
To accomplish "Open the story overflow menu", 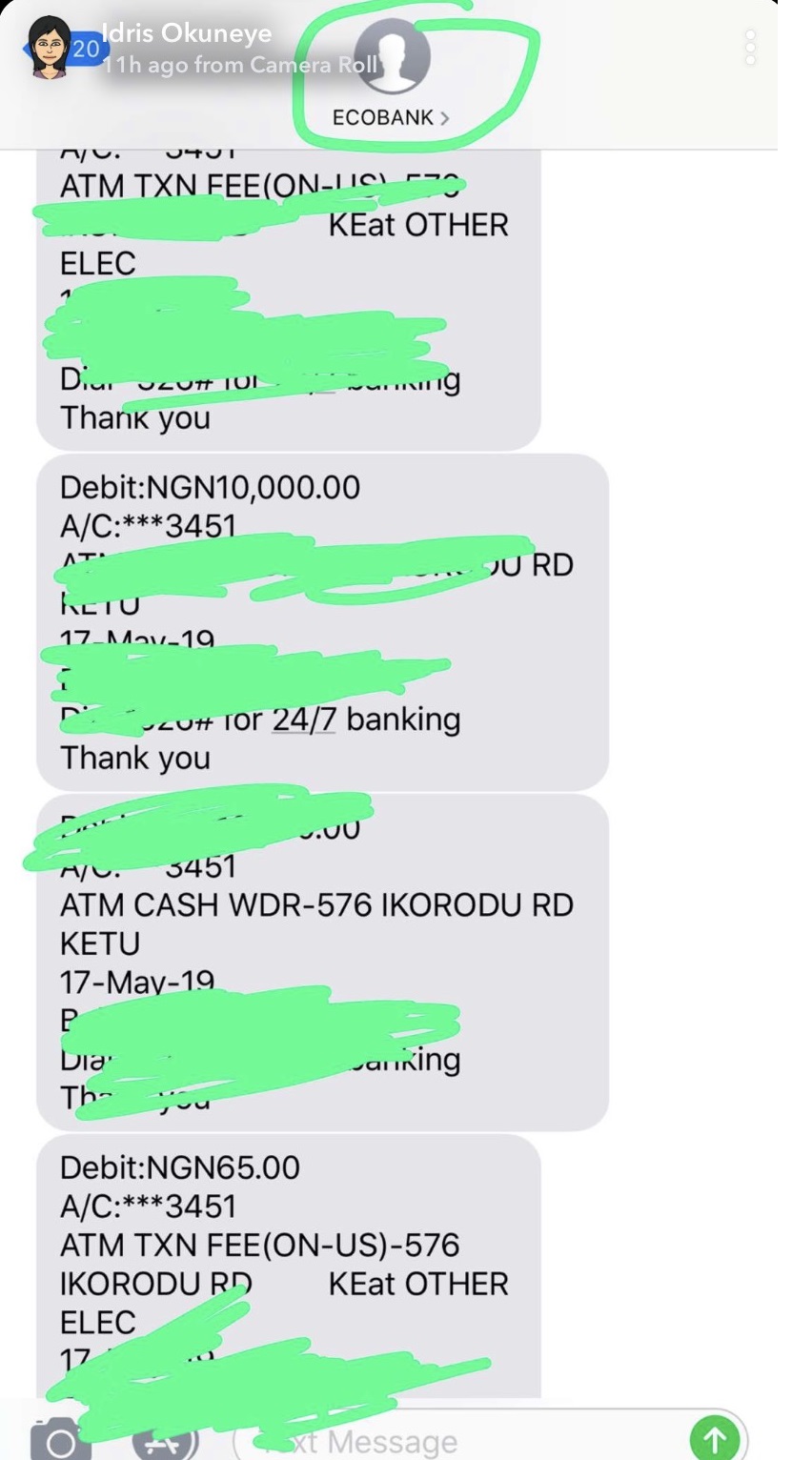I will (751, 48).
